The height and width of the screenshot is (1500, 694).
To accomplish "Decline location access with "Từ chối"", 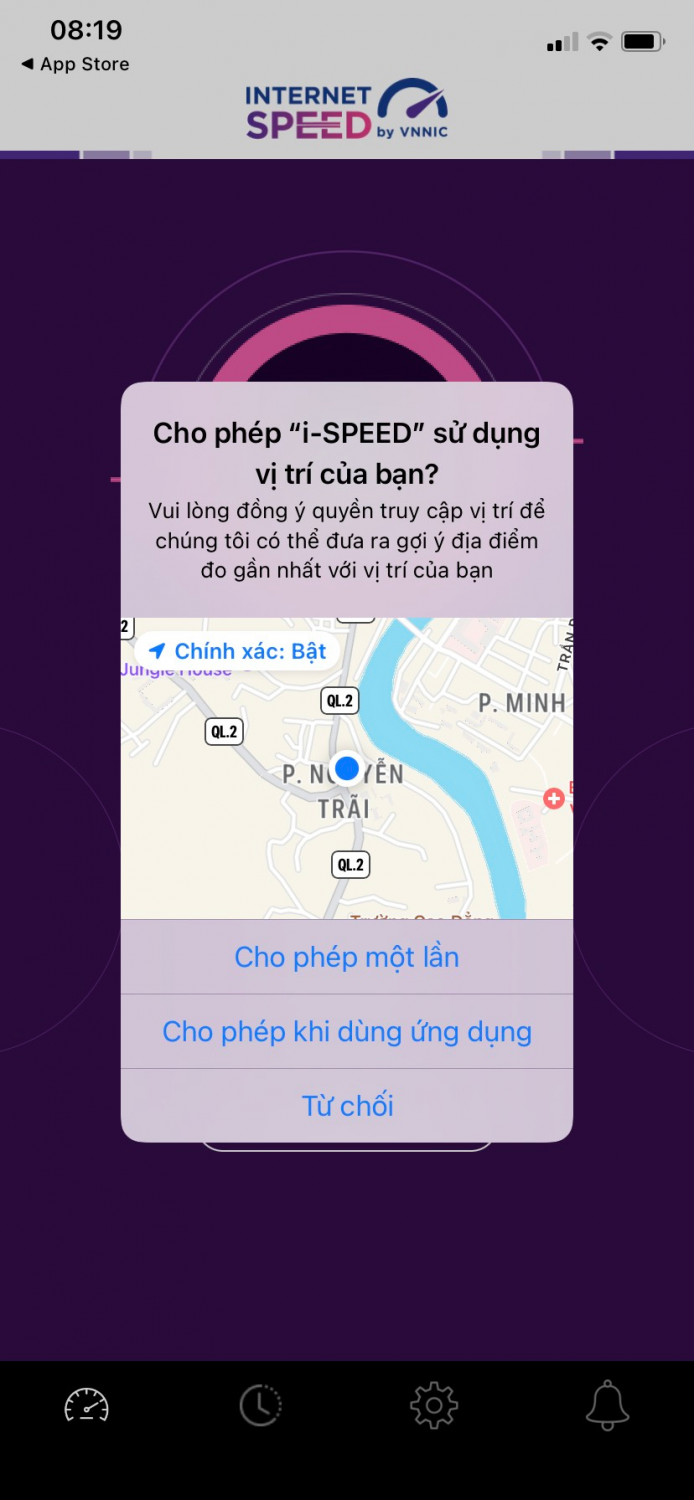I will coord(346,1105).
